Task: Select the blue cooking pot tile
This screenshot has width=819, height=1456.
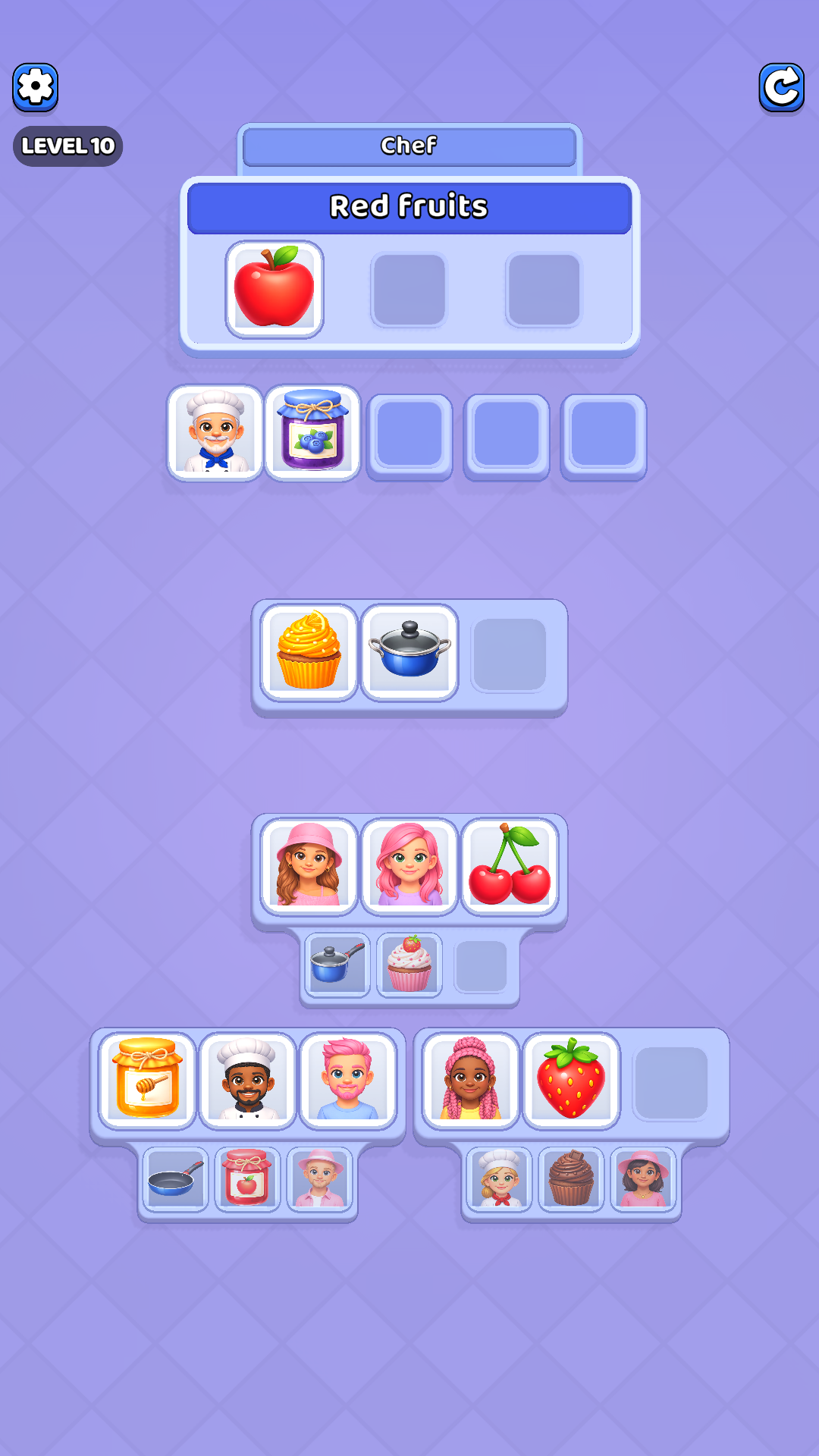Action: (409, 652)
